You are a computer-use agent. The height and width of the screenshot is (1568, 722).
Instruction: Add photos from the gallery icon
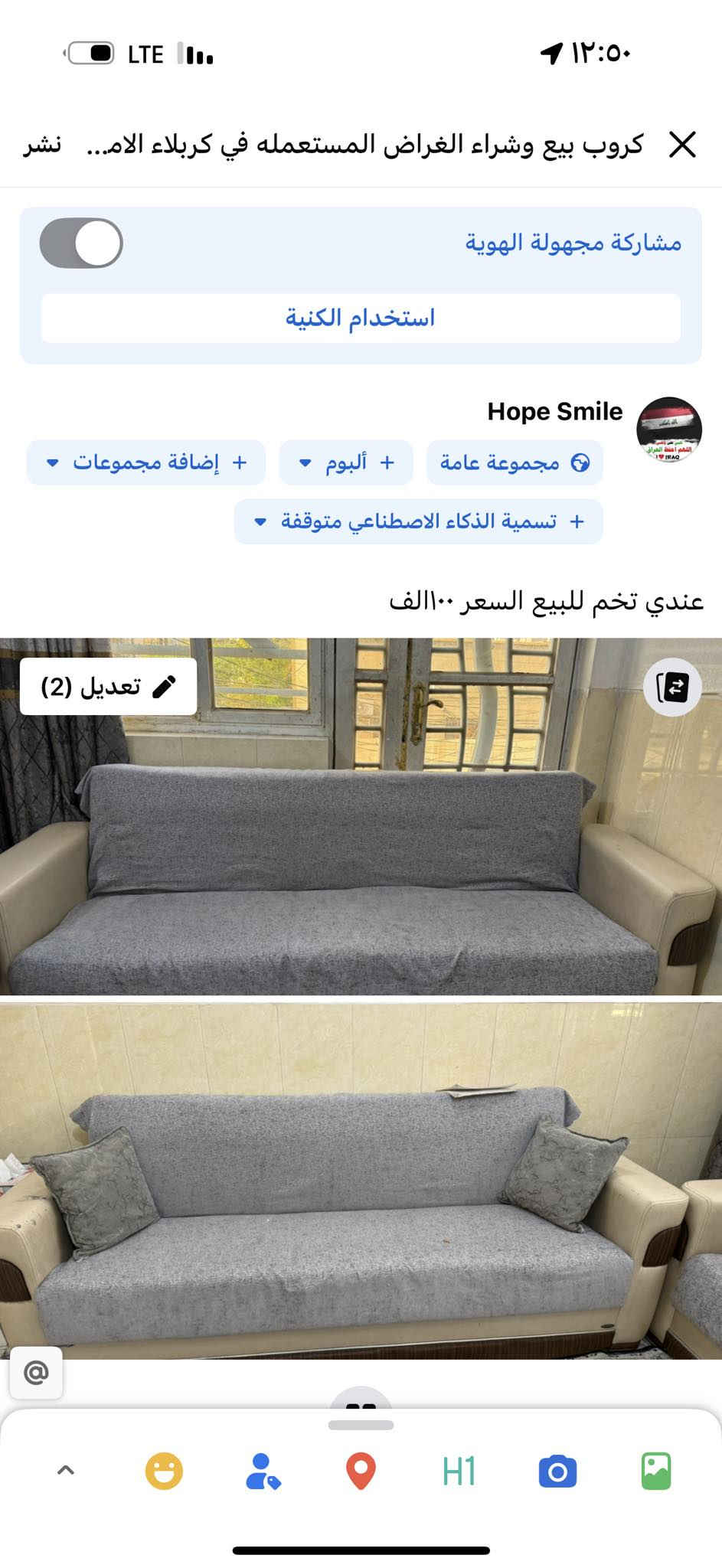[x=656, y=1471]
